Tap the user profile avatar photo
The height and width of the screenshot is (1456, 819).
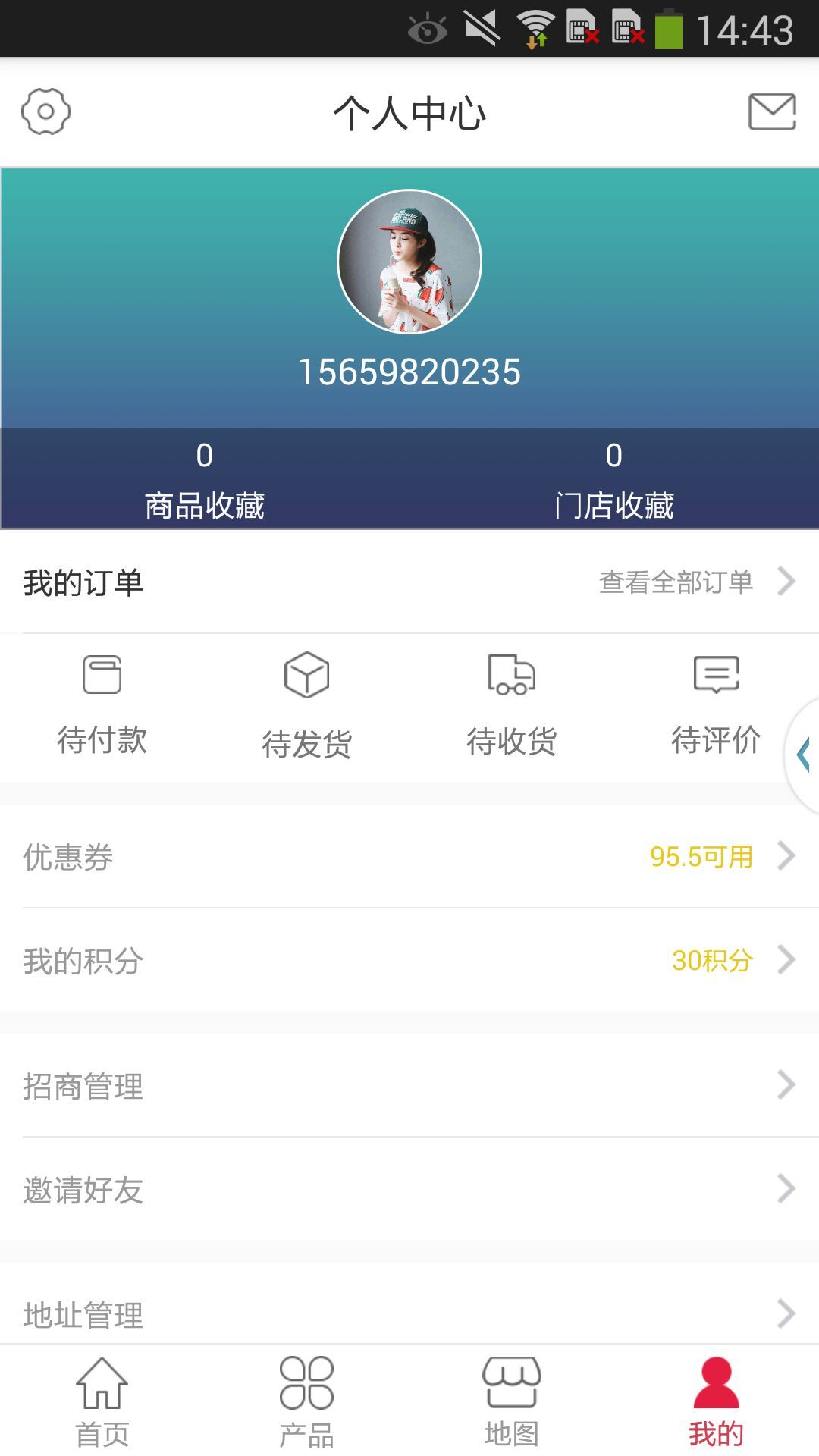click(409, 262)
